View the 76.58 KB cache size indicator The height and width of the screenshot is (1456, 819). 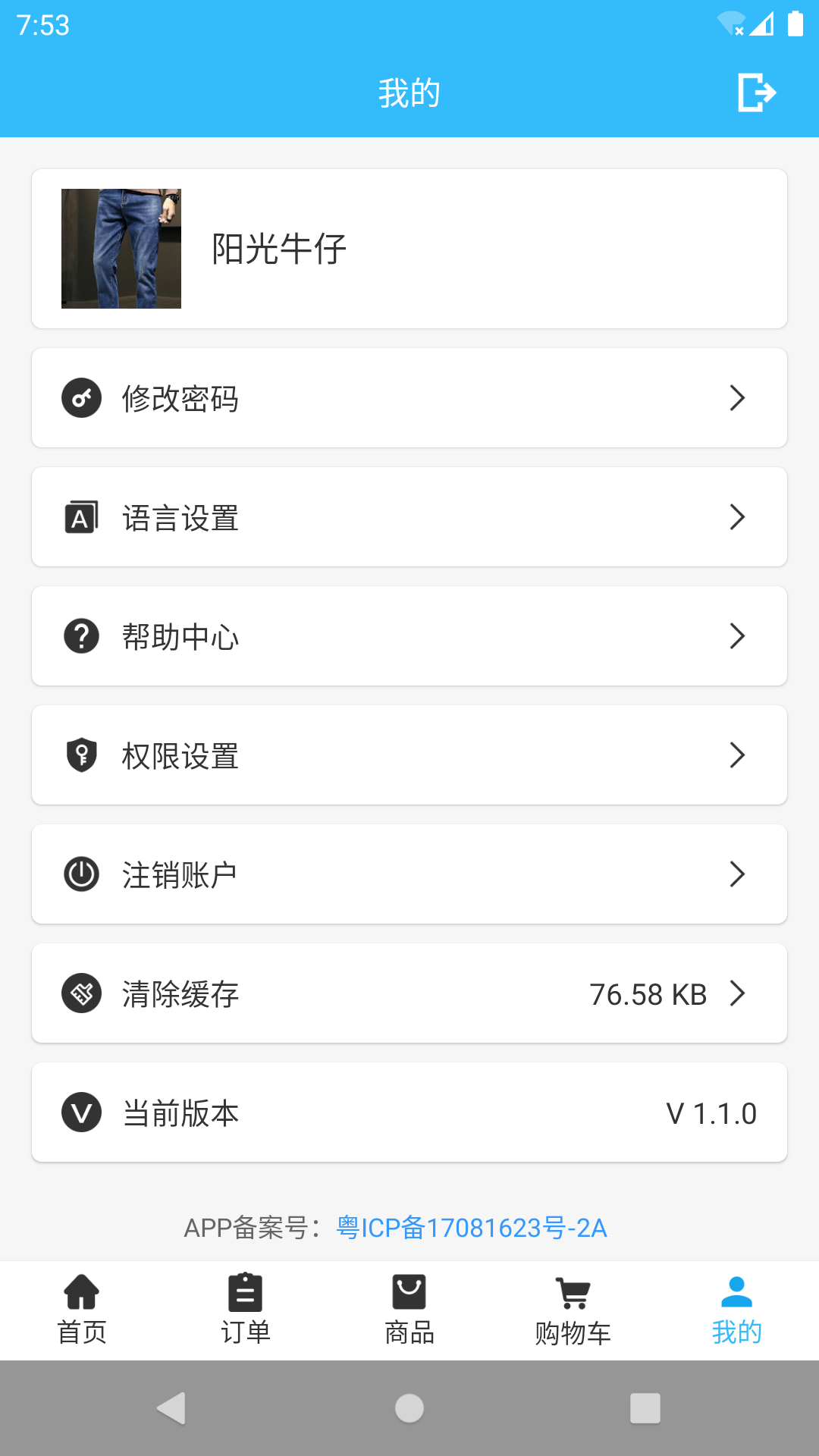648,994
